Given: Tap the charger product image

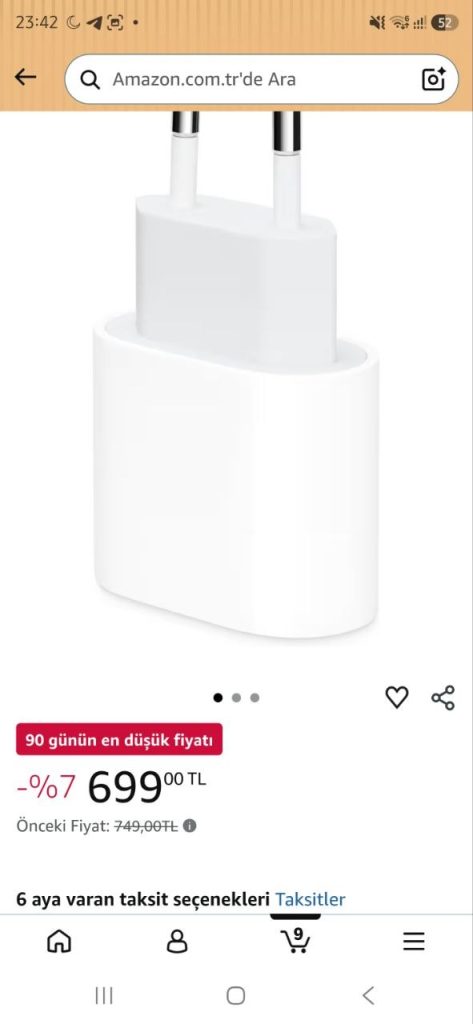Looking at the screenshot, I should pyautogui.click(x=236, y=375).
